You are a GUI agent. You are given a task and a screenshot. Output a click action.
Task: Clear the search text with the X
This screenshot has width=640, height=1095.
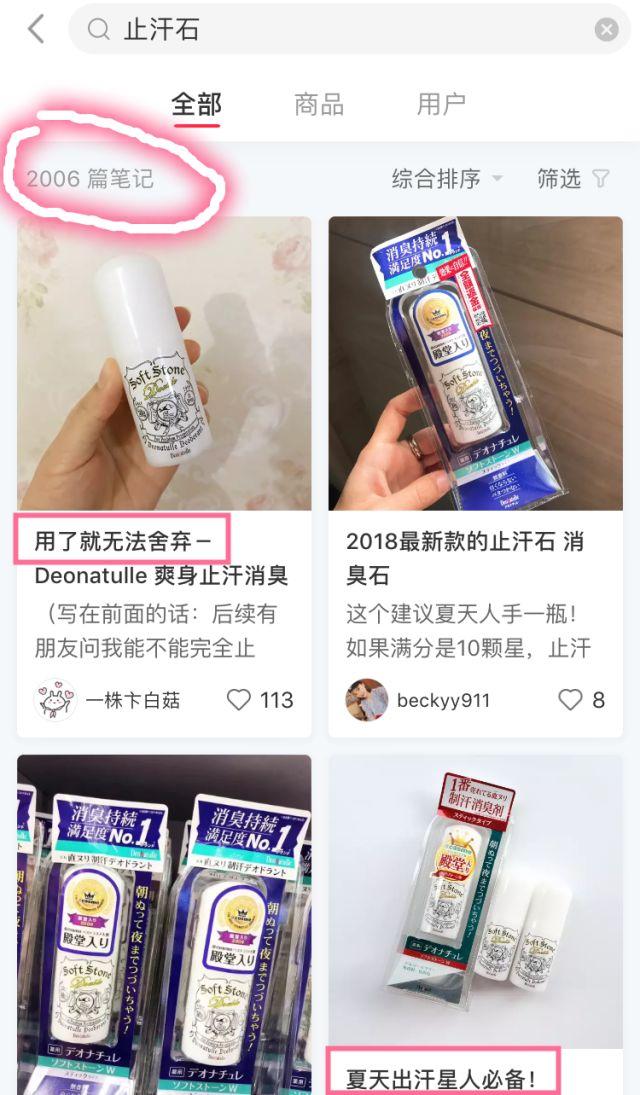click(x=606, y=29)
